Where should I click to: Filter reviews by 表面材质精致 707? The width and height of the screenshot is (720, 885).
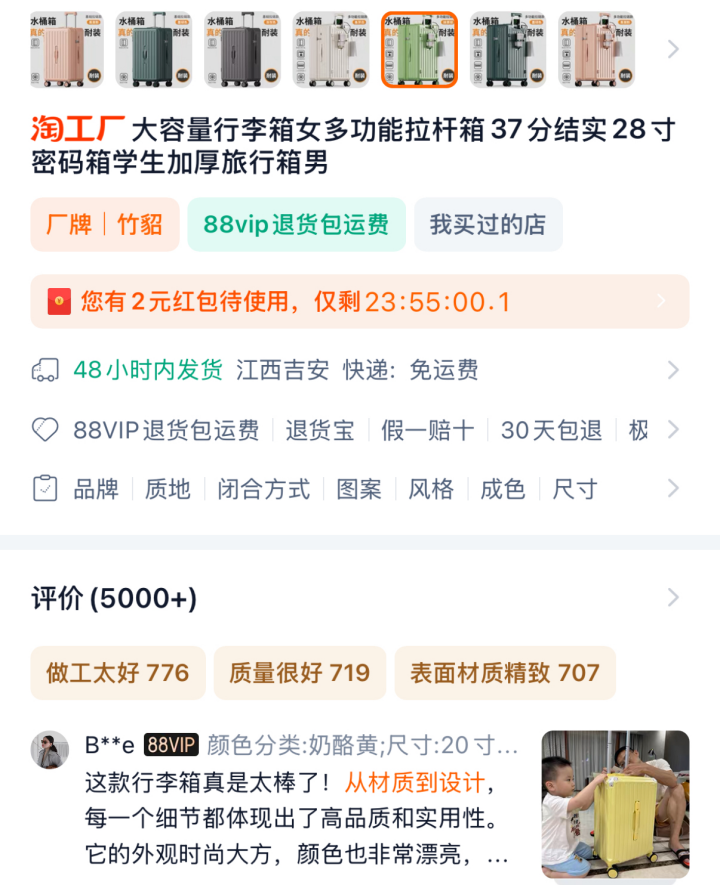pos(505,673)
